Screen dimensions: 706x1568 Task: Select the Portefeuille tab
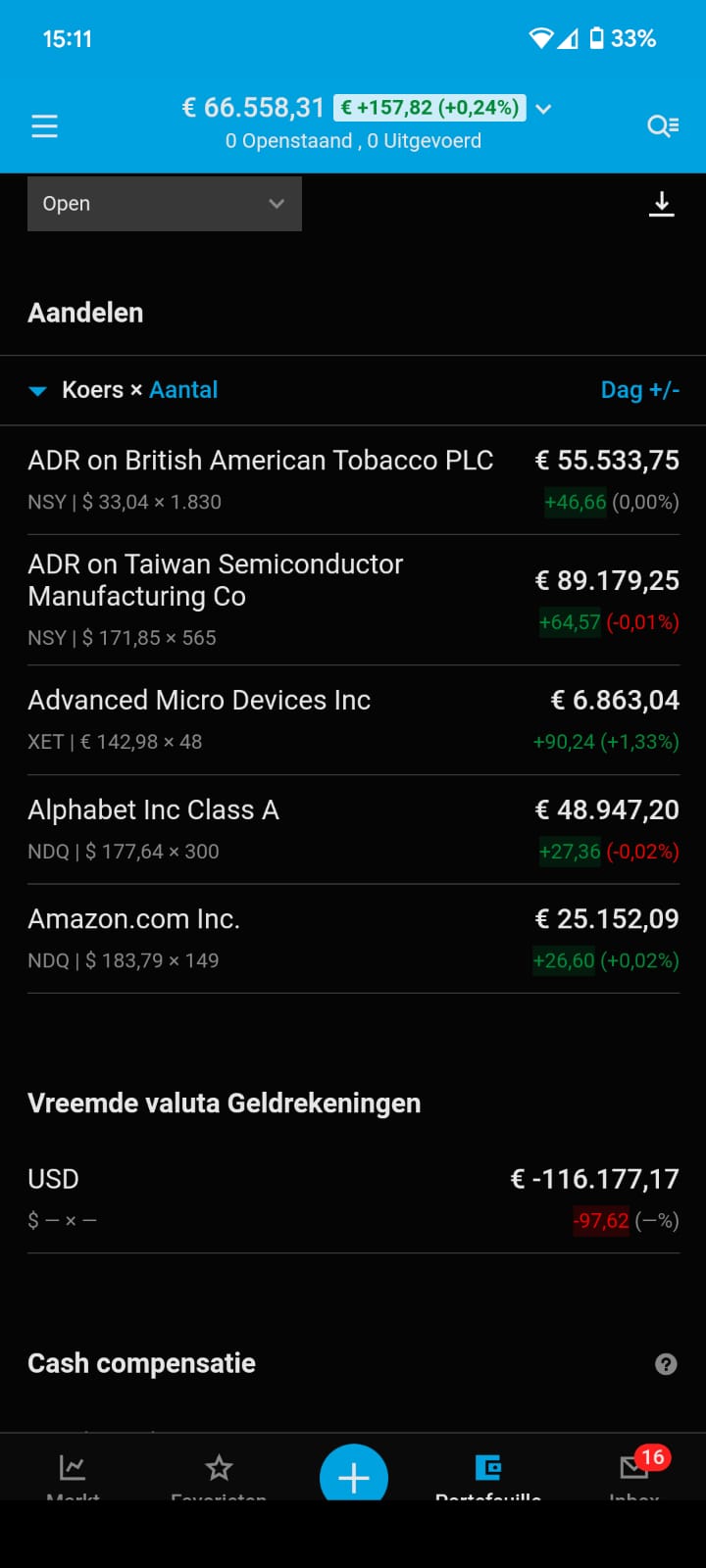[x=487, y=1472]
